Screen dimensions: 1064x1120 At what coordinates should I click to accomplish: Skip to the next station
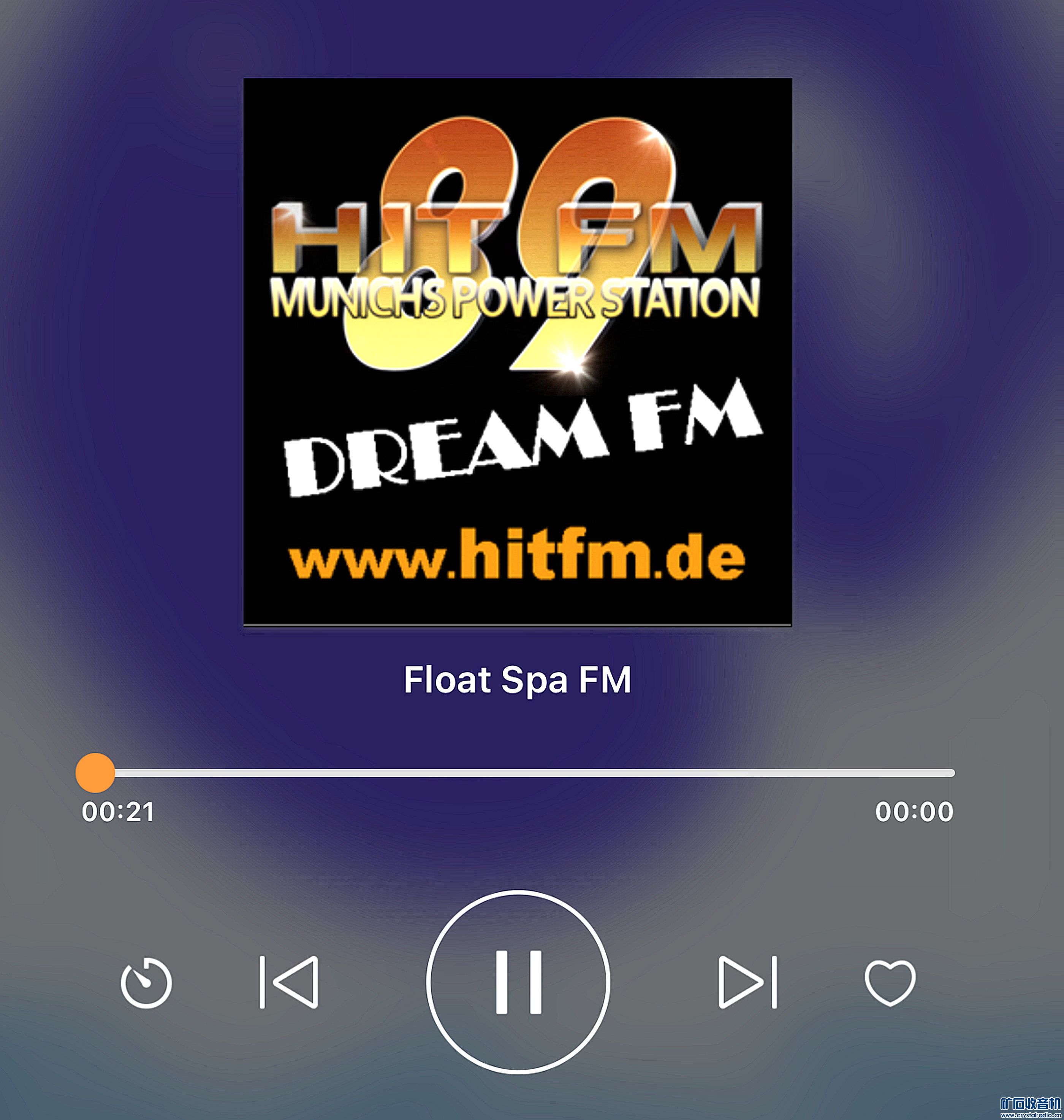coord(747,982)
